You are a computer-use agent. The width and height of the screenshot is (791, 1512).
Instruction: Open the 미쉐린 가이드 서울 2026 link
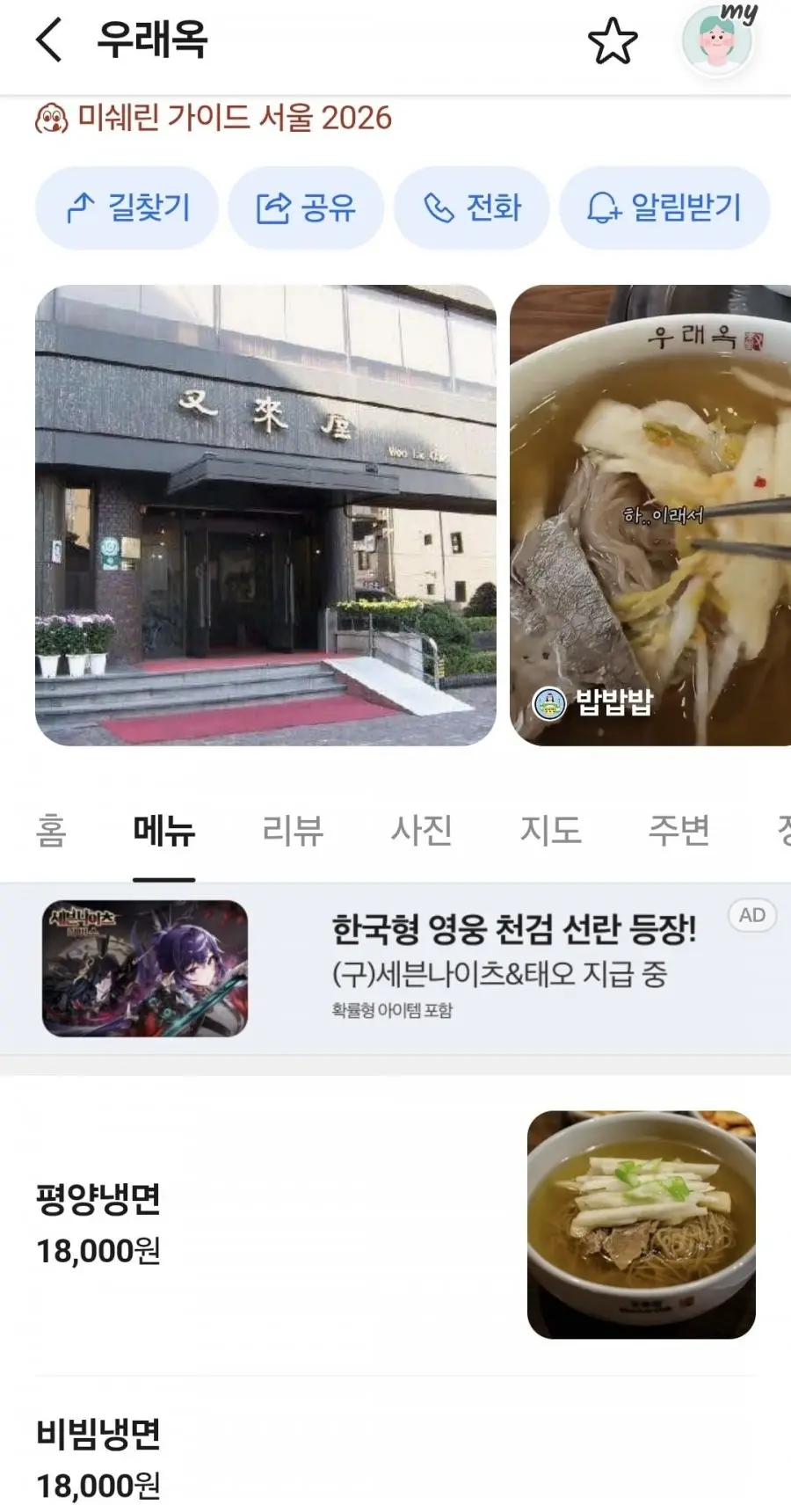click(x=214, y=118)
